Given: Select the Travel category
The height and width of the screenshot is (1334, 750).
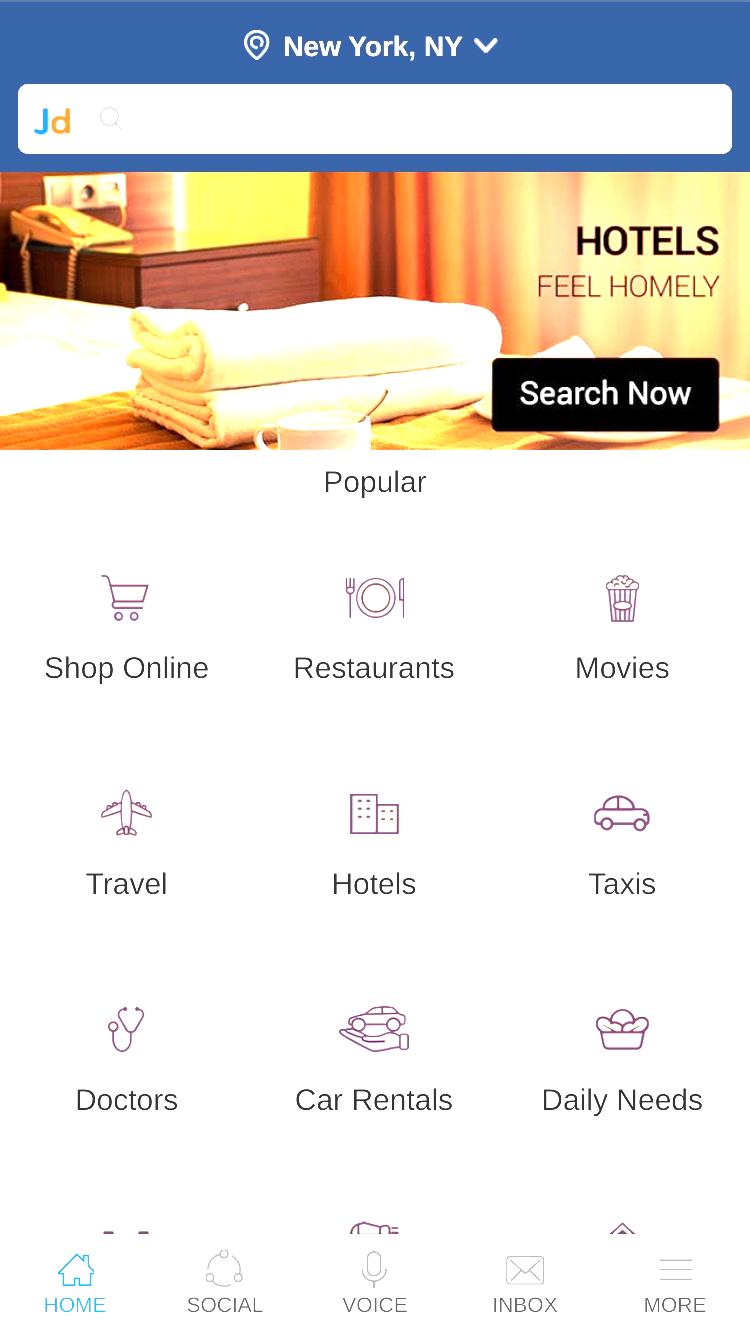Looking at the screenshot, I should click(x=126, y=844).
